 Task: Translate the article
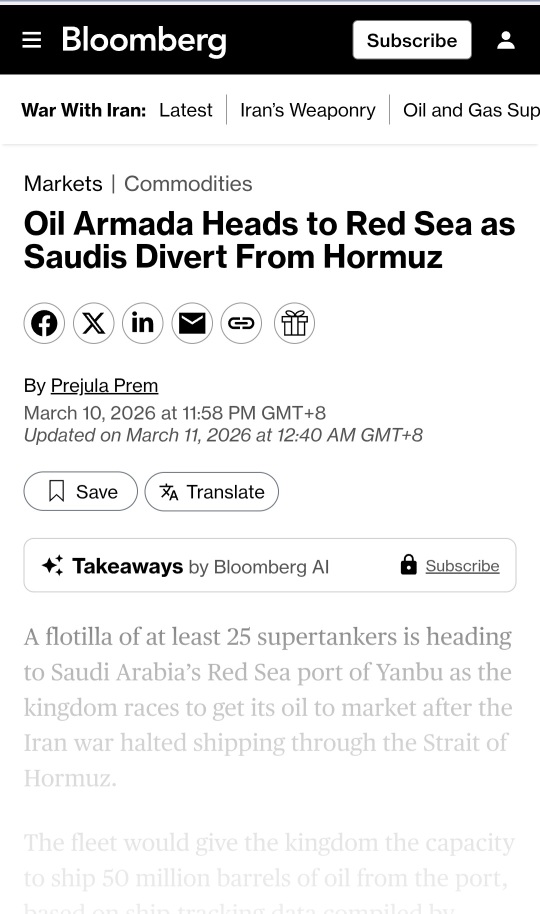[212, 491]
